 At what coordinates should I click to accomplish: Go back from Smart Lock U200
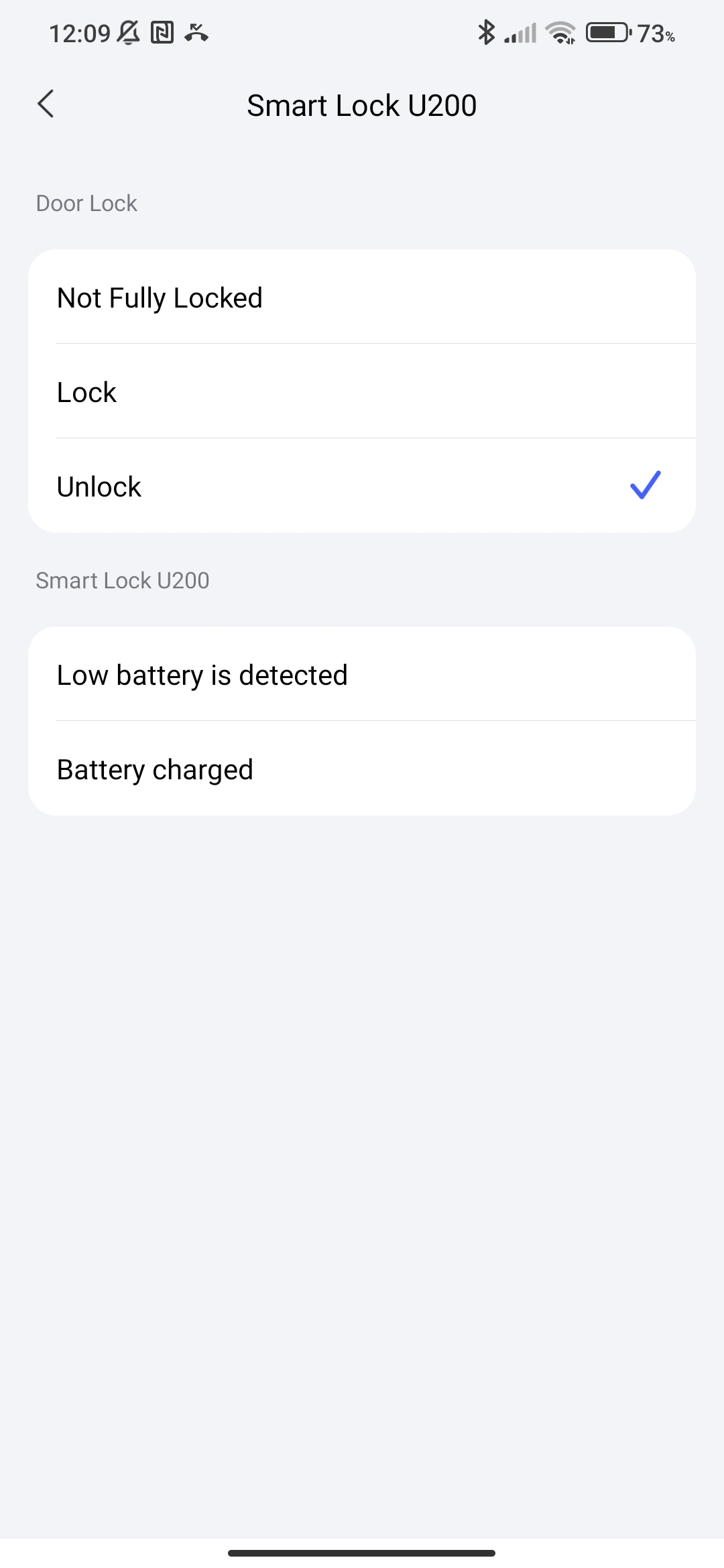click(46, 105)
